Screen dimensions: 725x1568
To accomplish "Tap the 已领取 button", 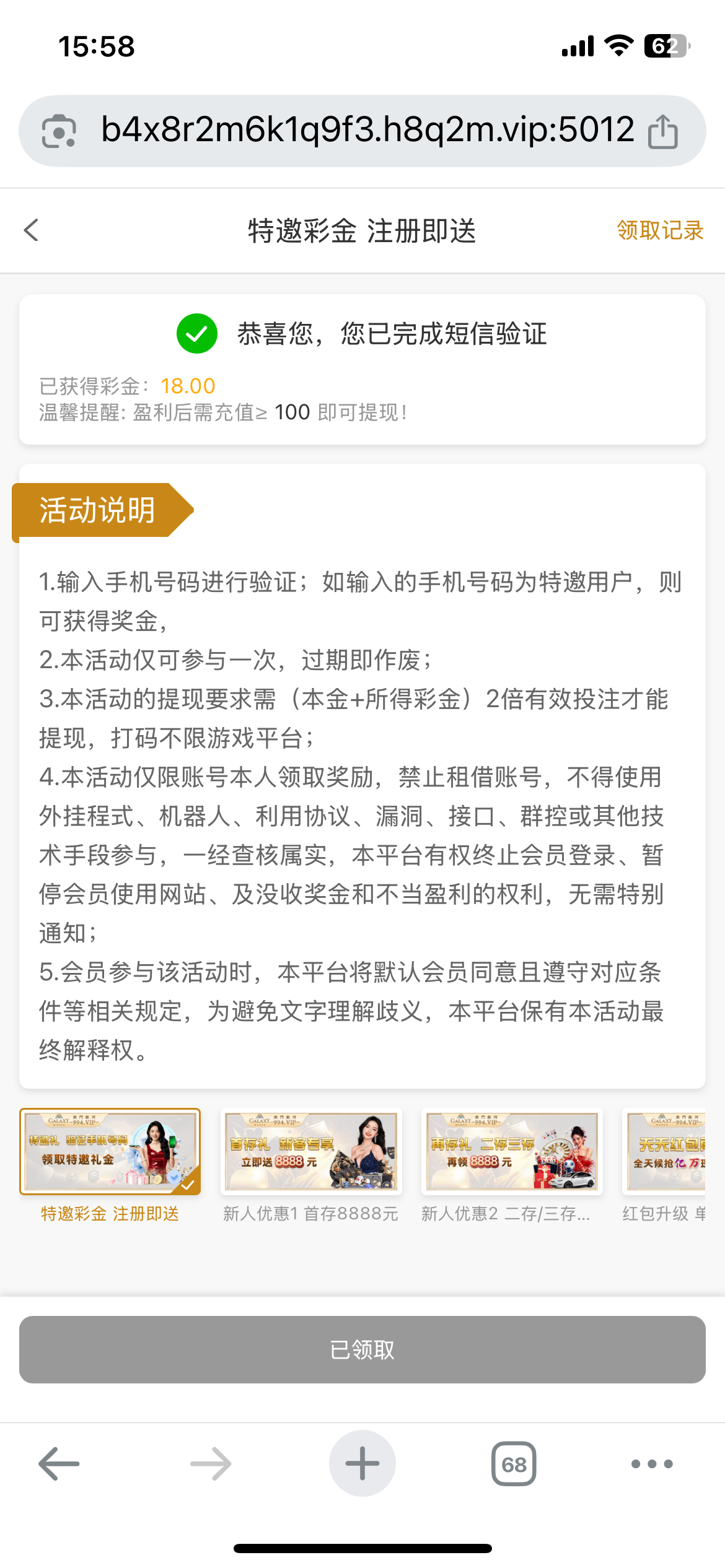I will (362, 1349).
